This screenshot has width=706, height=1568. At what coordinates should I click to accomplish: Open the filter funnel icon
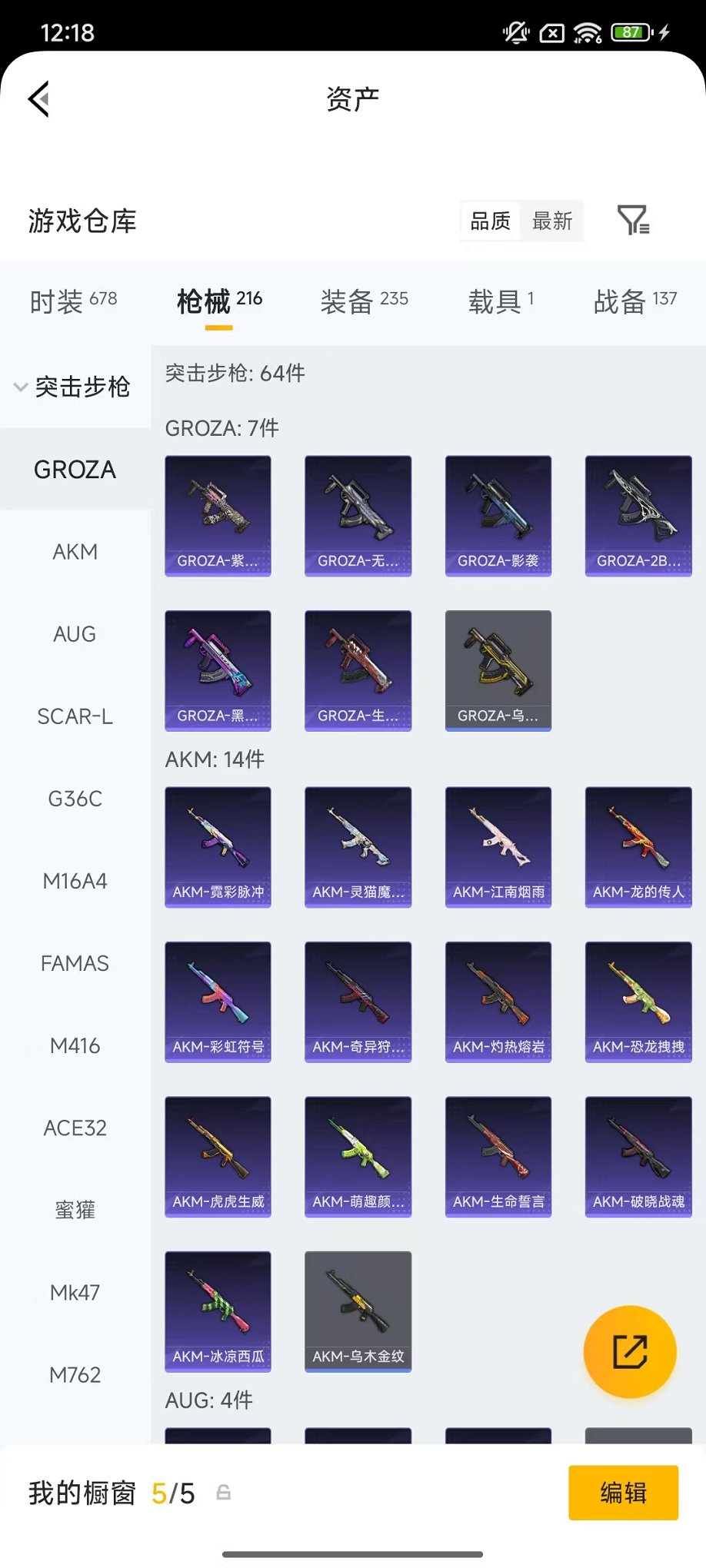(x=633, y=221)
